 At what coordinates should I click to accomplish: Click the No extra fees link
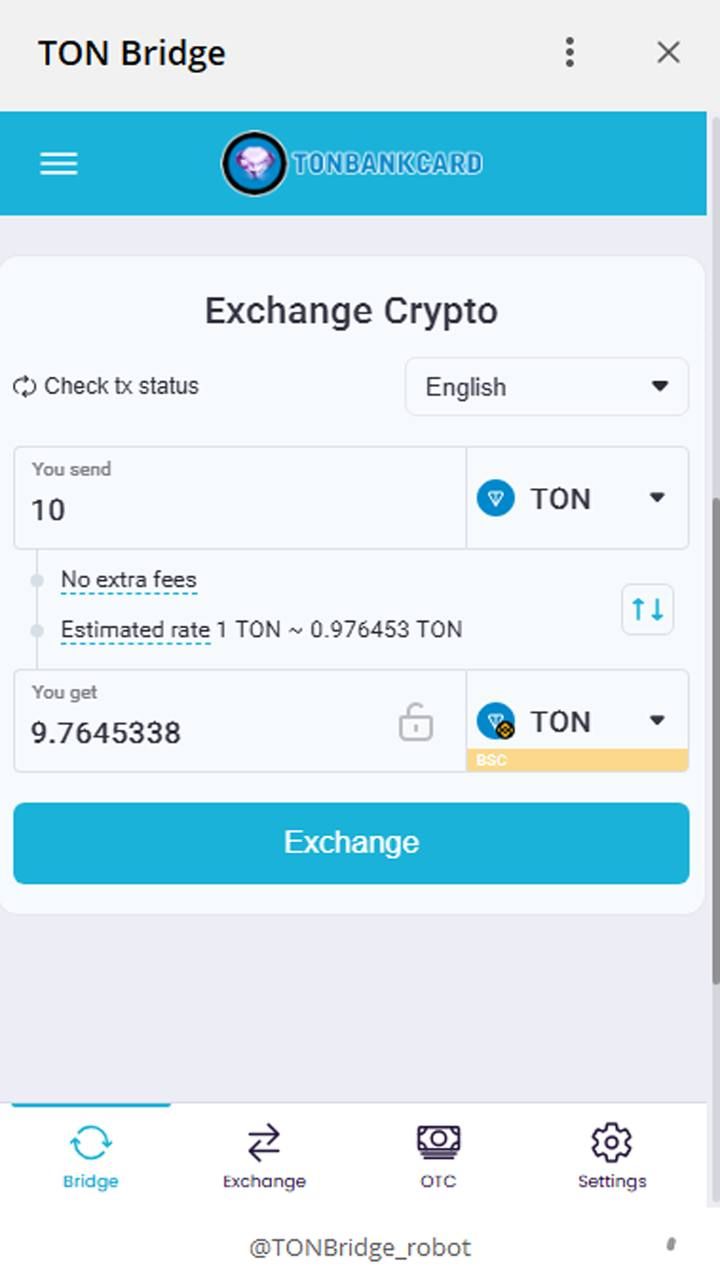click(129, 579)
